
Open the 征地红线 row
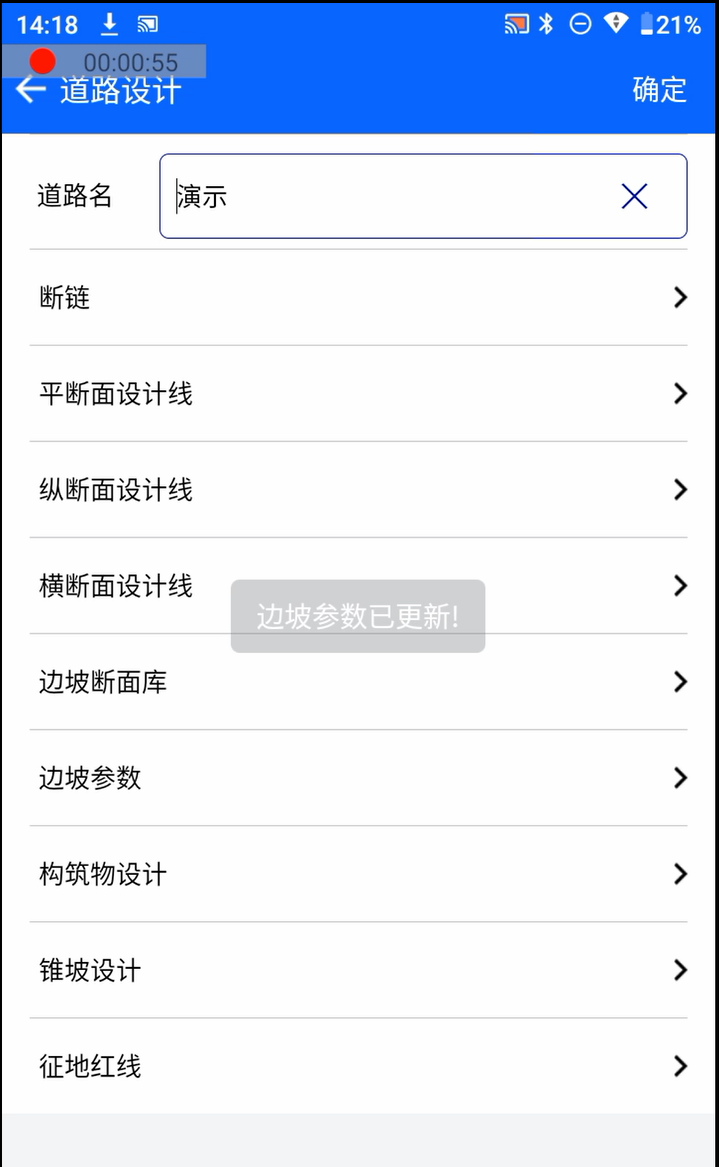tap(358, 1066)
